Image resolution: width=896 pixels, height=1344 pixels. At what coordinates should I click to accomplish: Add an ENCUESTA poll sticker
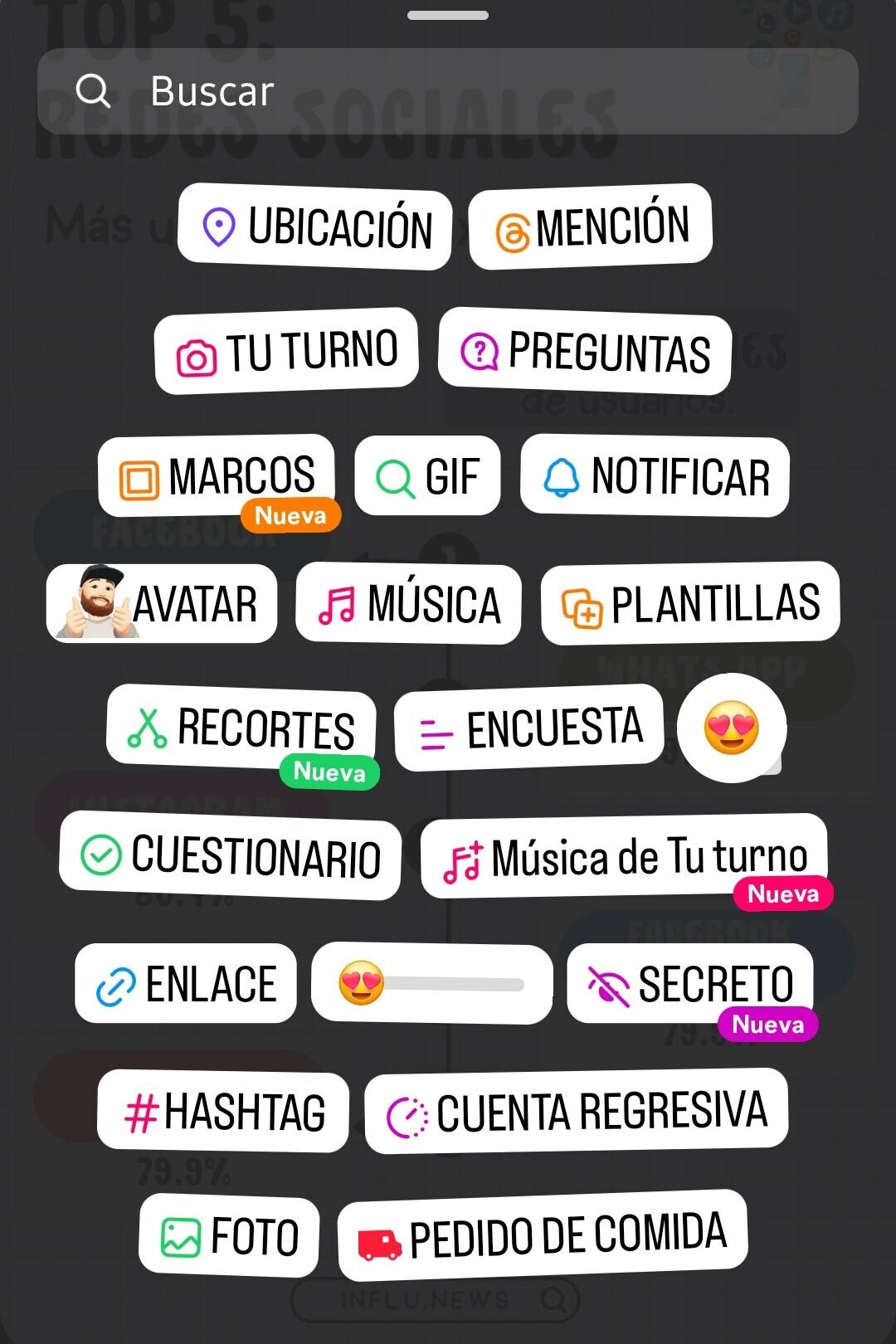[529, 728]
